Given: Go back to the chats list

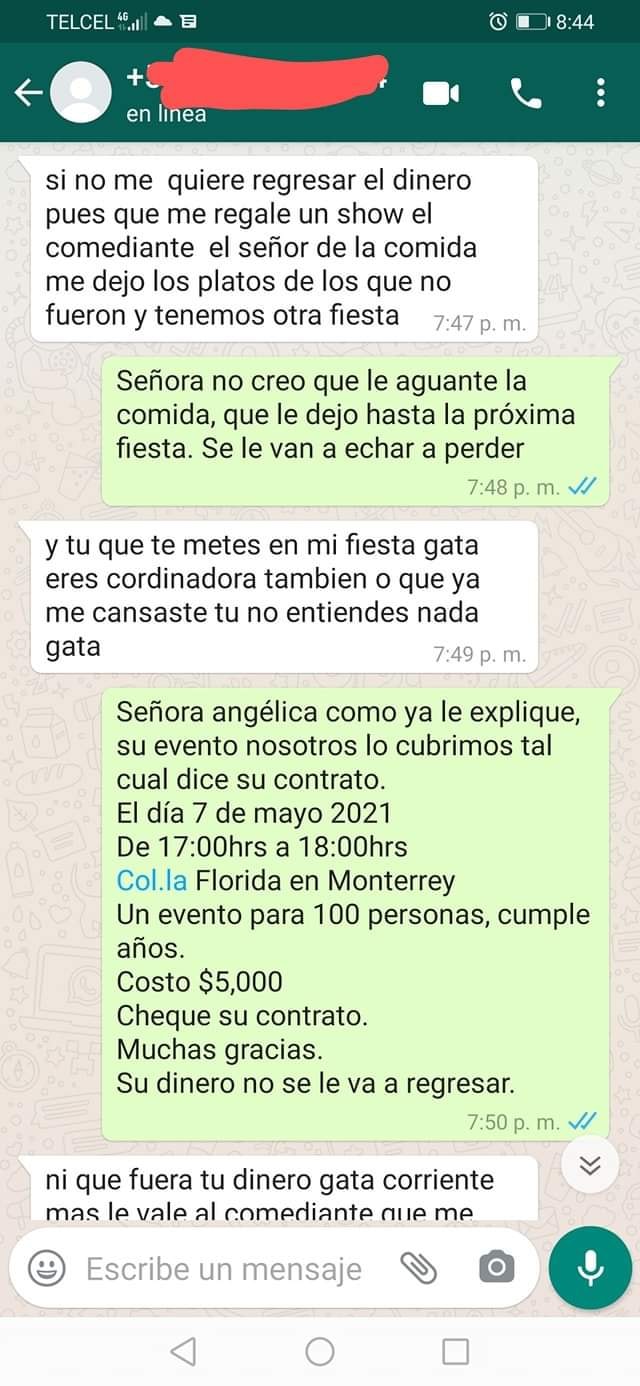Looking at the screenshot, I should pos(28,93).
